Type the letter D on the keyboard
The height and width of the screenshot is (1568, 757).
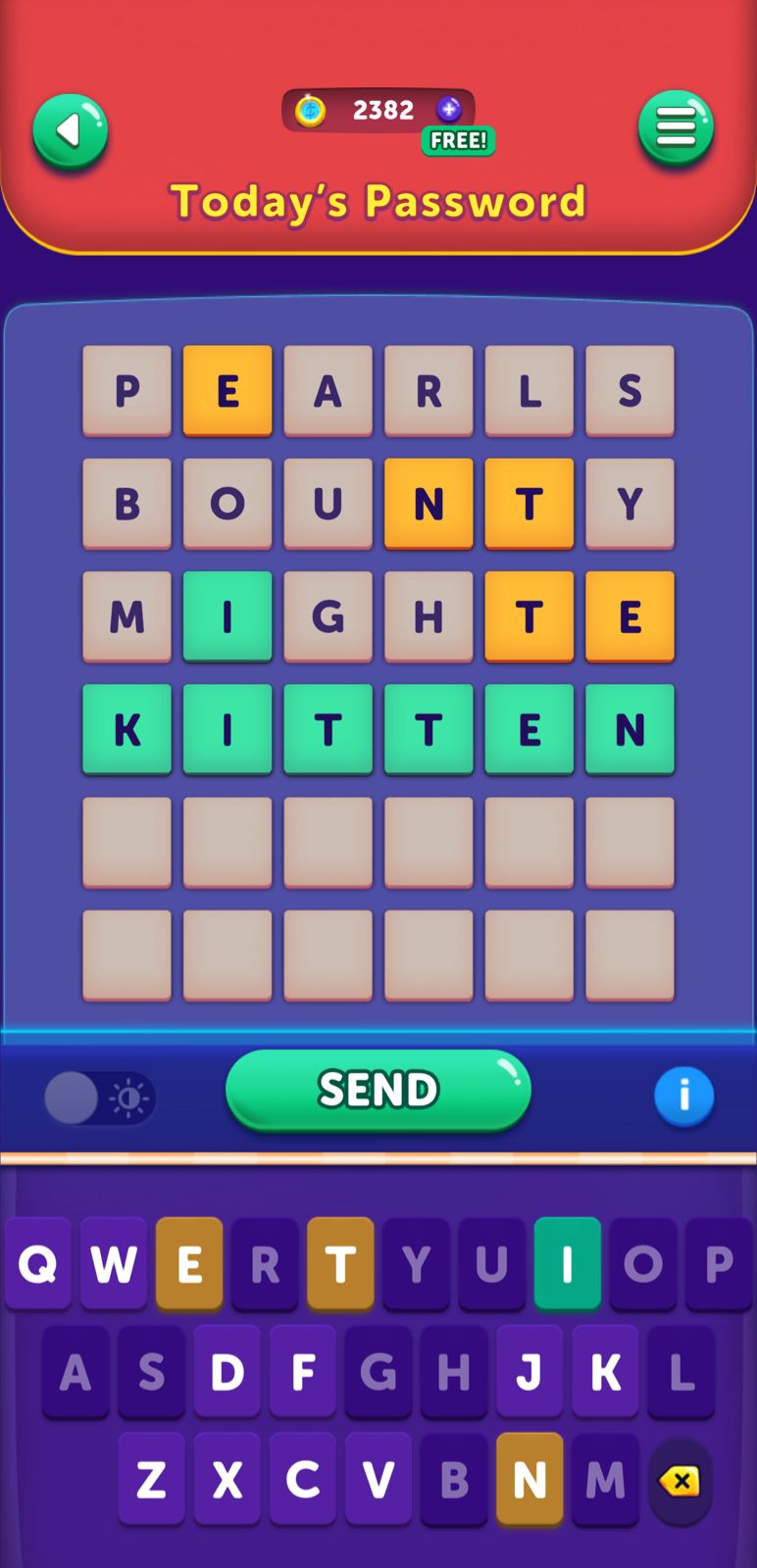pos(227,1372)
